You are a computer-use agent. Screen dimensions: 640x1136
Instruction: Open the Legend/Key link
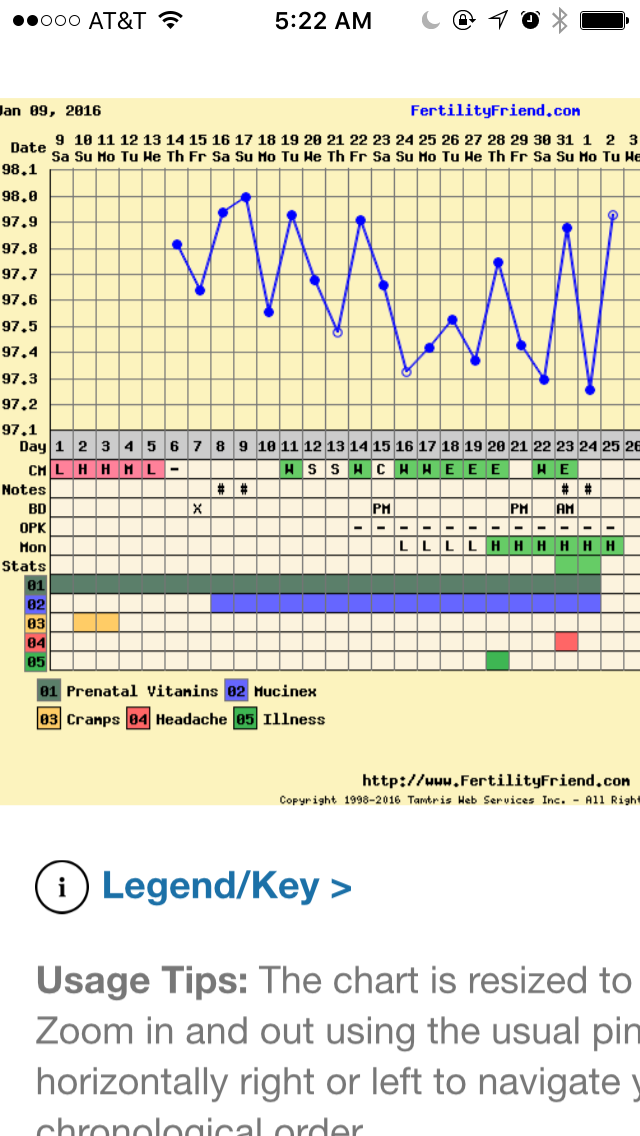point(226,886)
